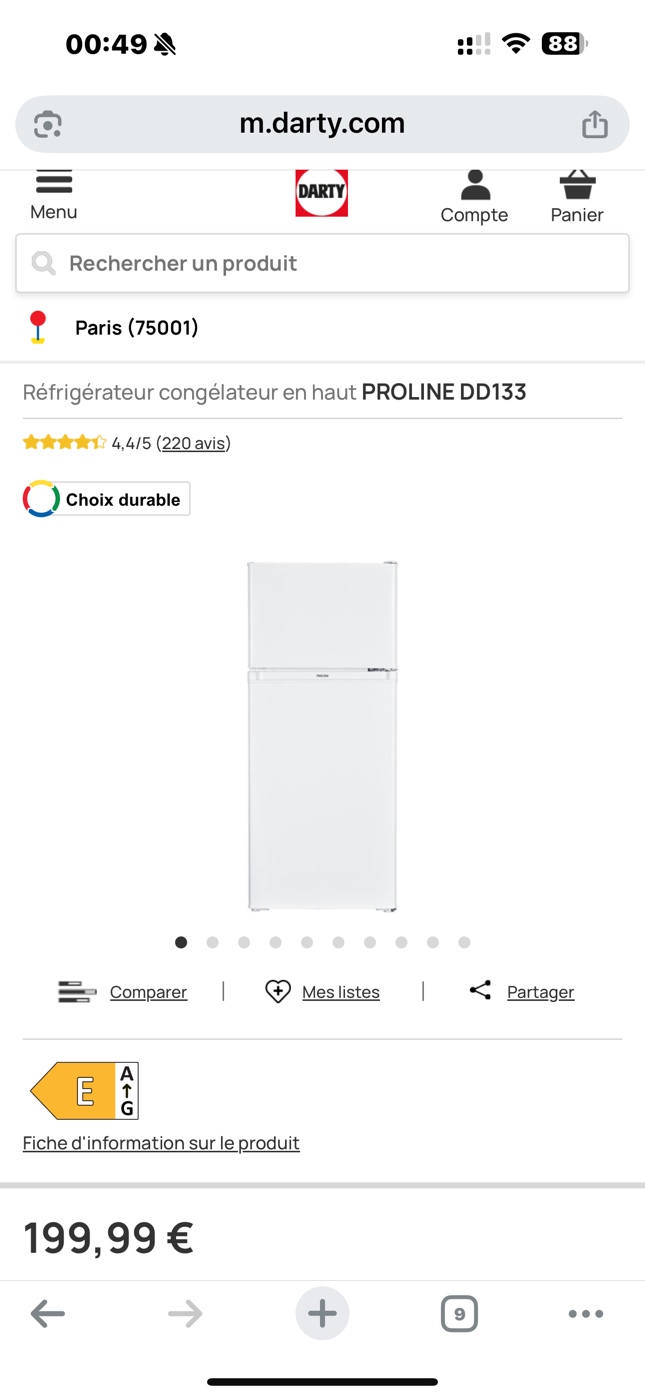Tap the Rechercher un produit search field

click(322, 263)
